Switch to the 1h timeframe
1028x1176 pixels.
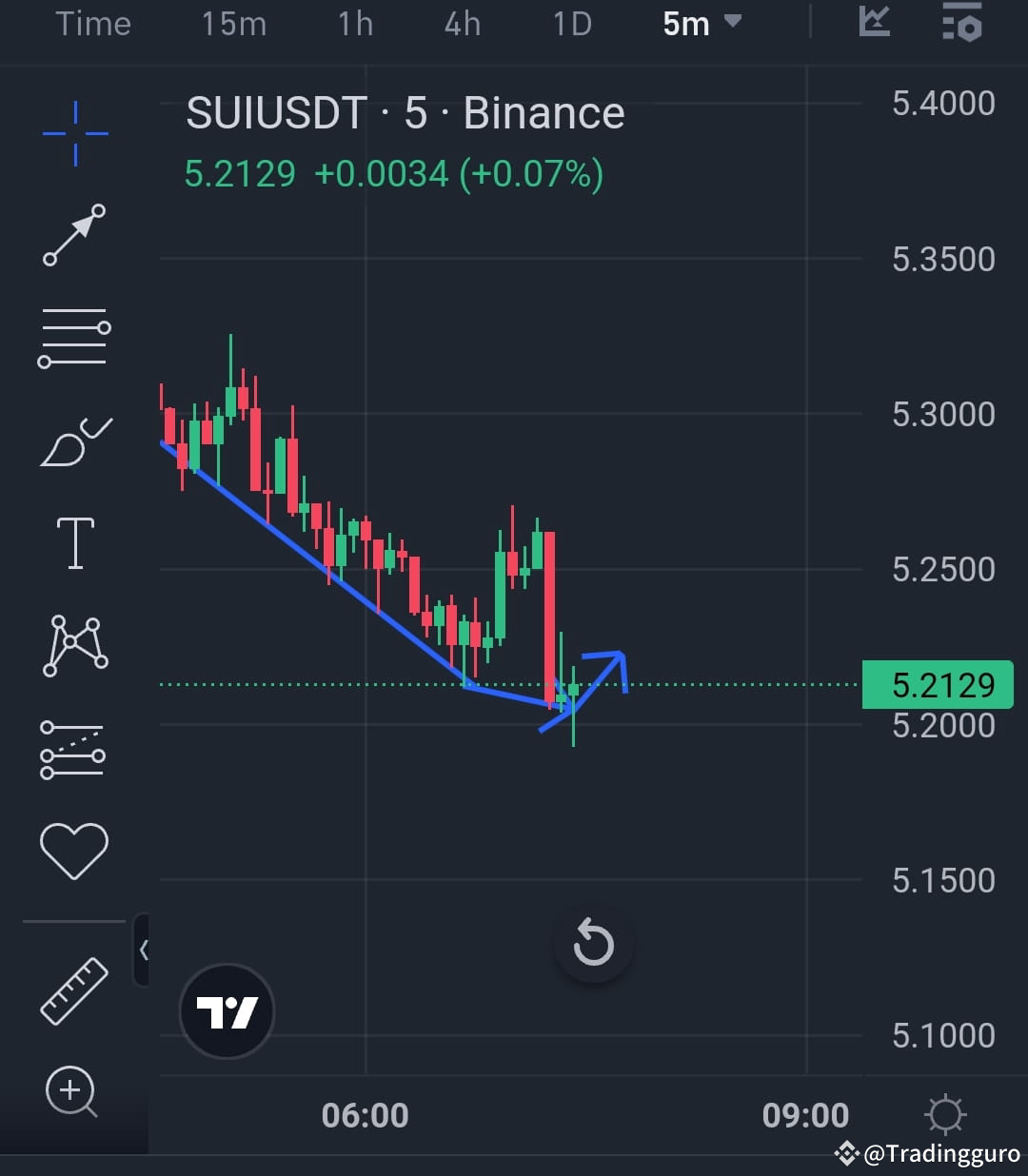click(354, 24)
